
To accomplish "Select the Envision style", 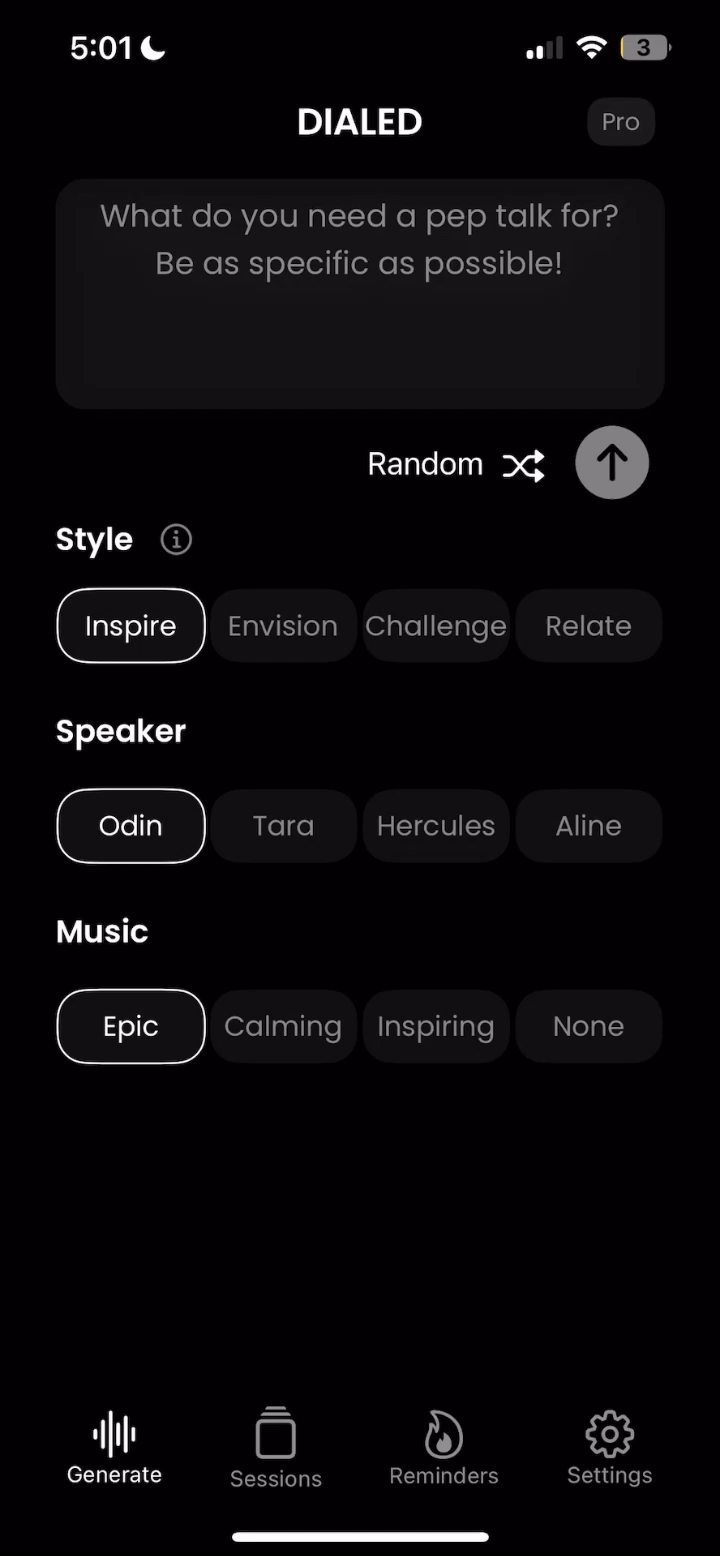I will [x=283, y=626].
